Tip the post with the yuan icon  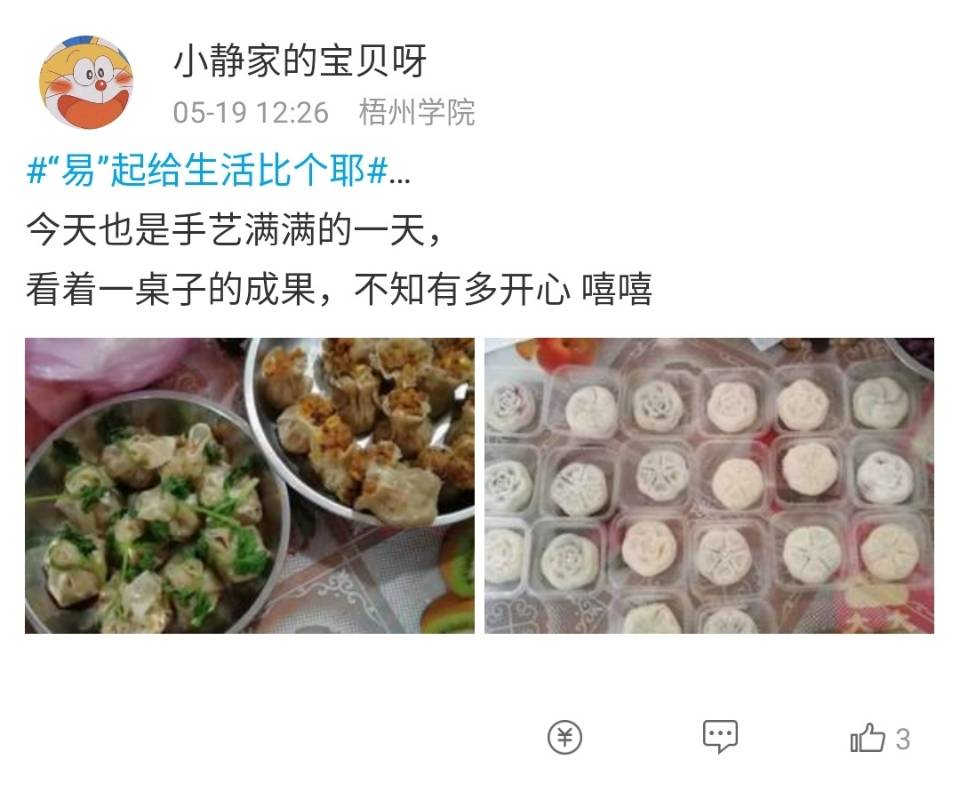(x=565, y=738)
